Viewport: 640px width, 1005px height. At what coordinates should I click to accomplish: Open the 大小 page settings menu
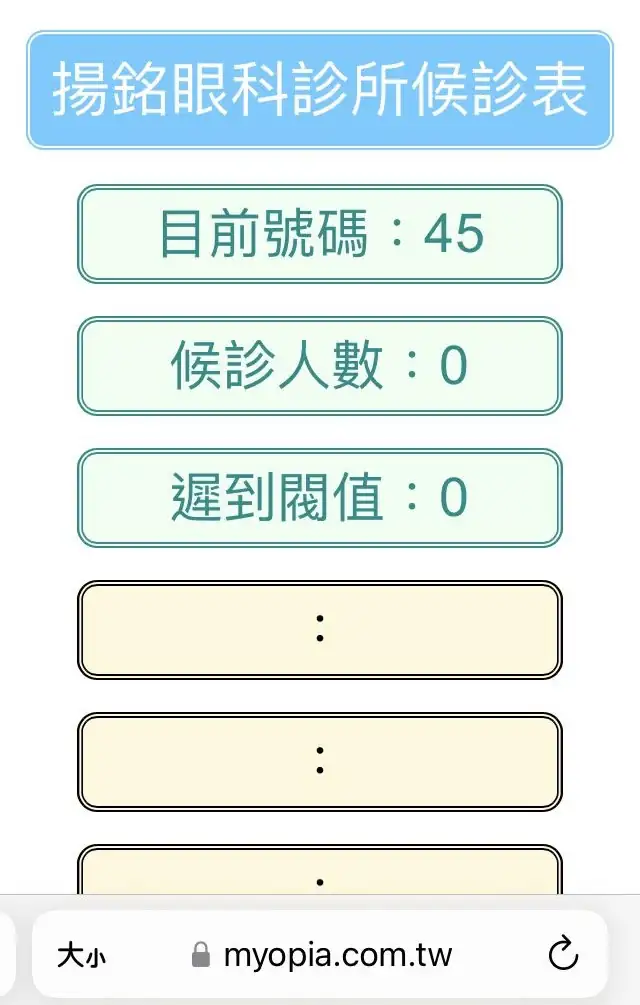click(x=81, y=956)
